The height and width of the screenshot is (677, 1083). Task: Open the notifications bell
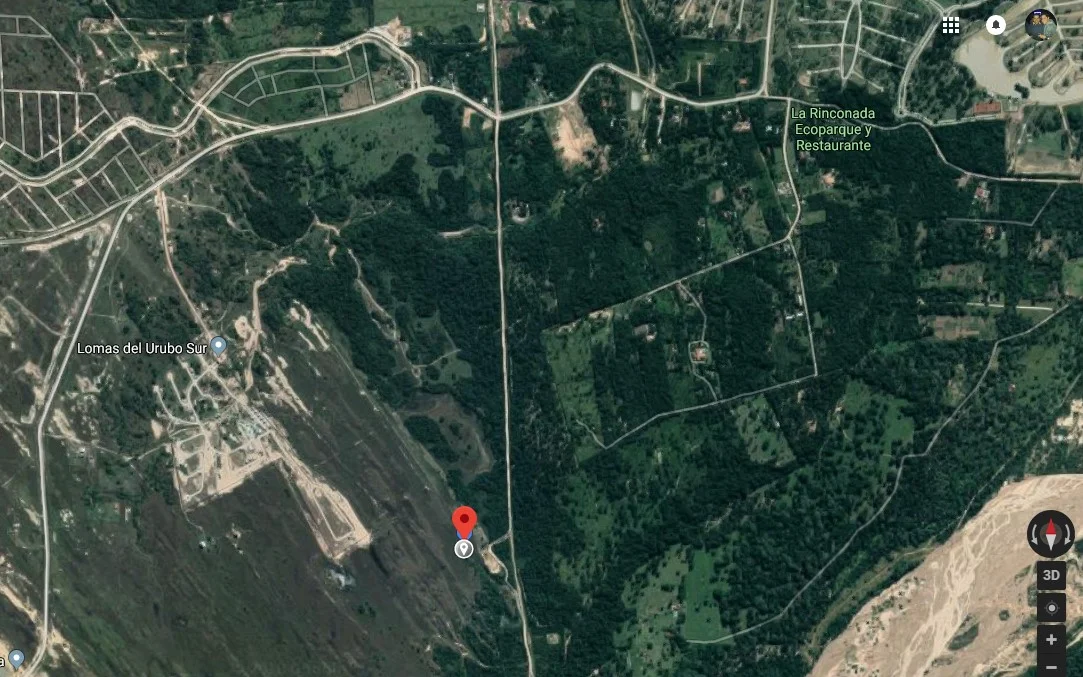pos(996,25)
